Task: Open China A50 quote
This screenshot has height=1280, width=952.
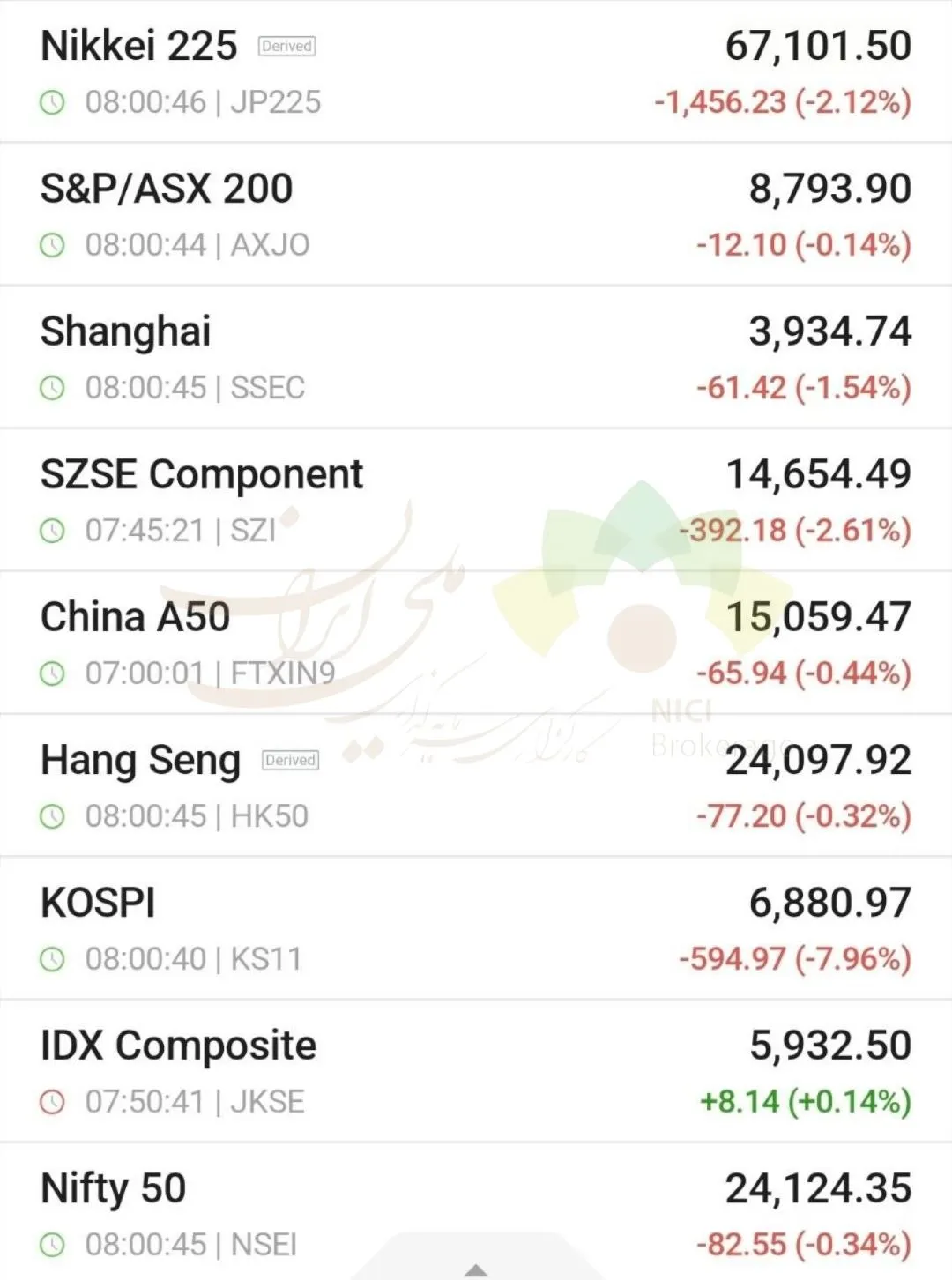Action: pos(476,643)
